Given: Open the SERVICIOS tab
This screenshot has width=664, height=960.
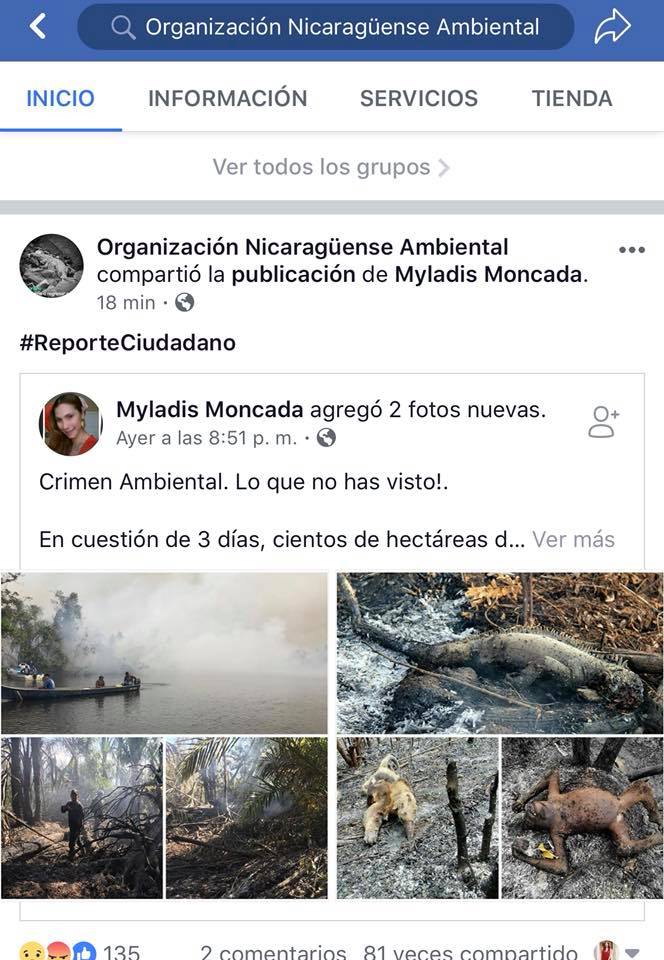Looking at the screenshot, I should pos(418,98).
